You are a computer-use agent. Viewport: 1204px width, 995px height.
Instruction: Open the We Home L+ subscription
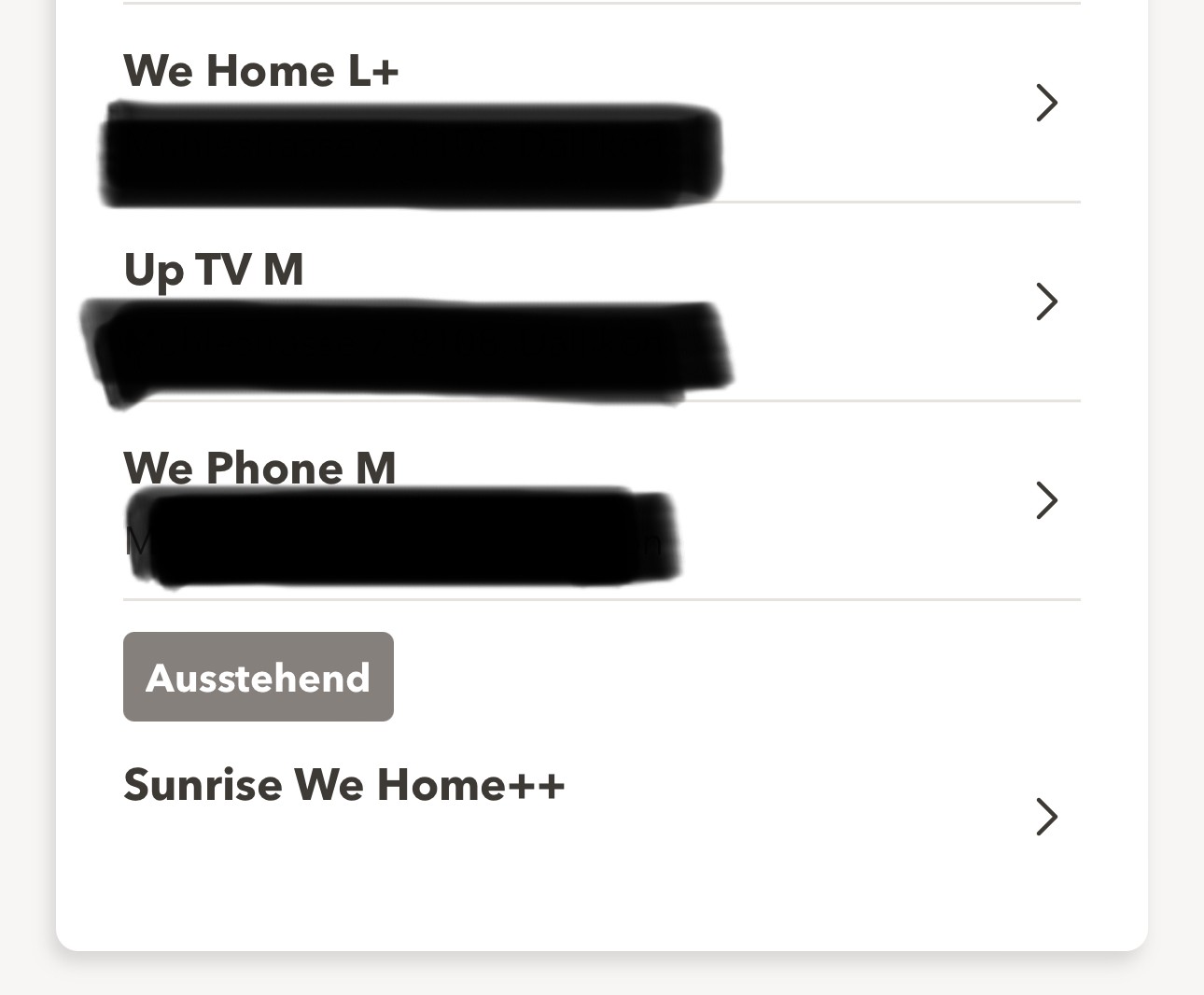[1046, 103]
